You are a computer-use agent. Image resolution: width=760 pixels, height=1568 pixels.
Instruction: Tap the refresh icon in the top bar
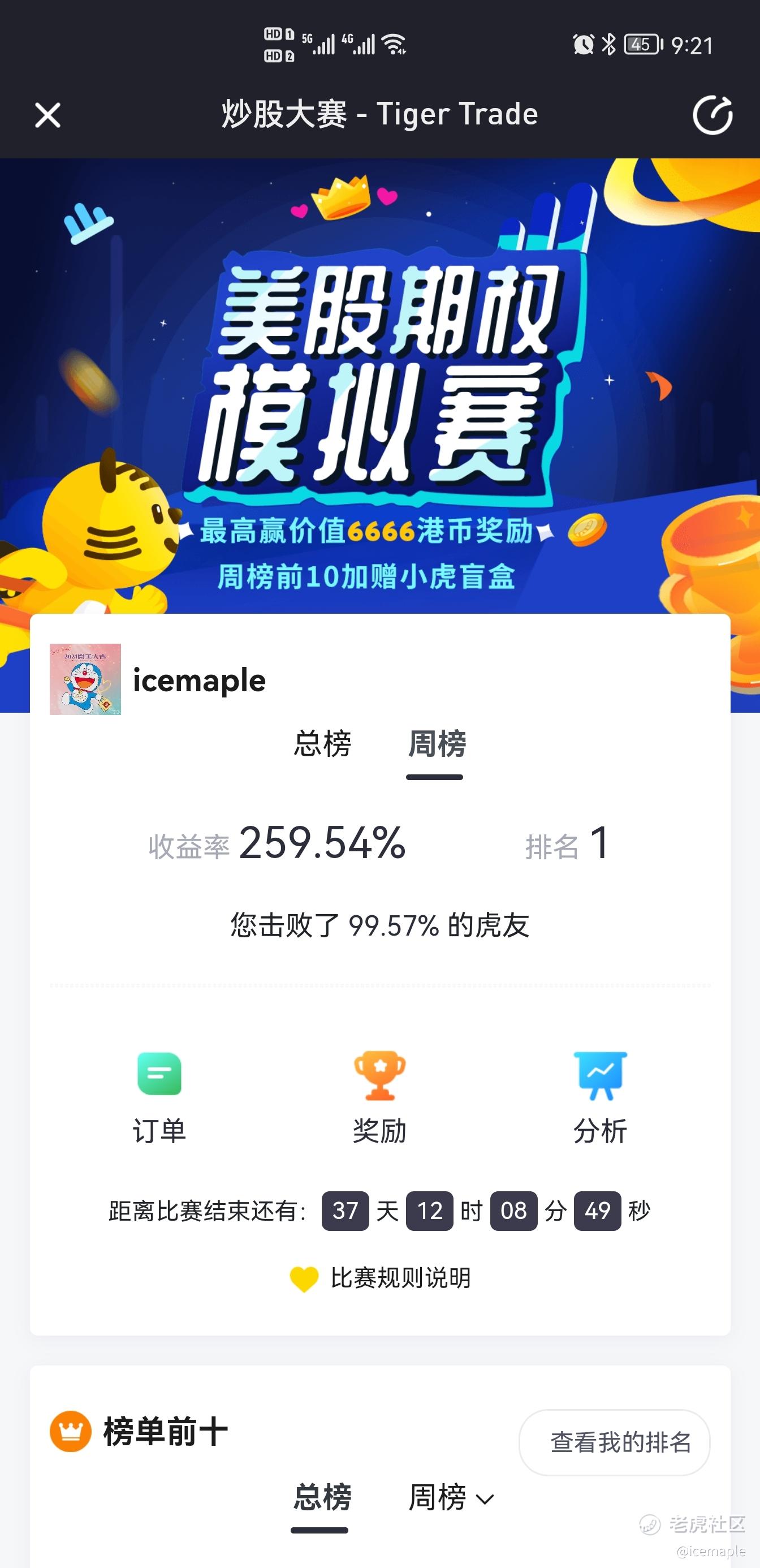point(713,114)
